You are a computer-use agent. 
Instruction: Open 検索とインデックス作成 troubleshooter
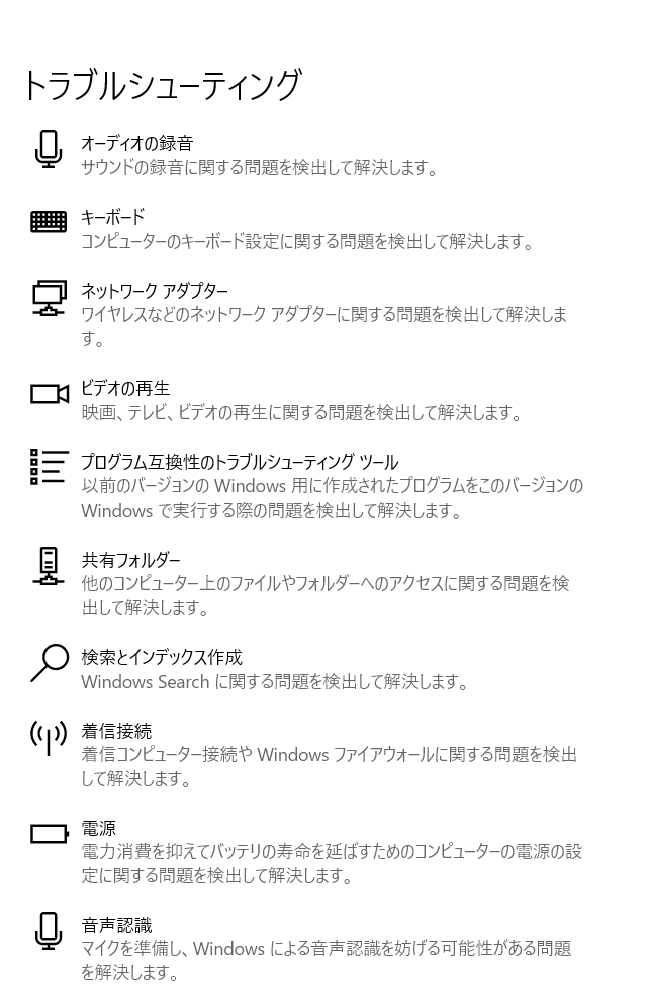click(x=161, y=657)
